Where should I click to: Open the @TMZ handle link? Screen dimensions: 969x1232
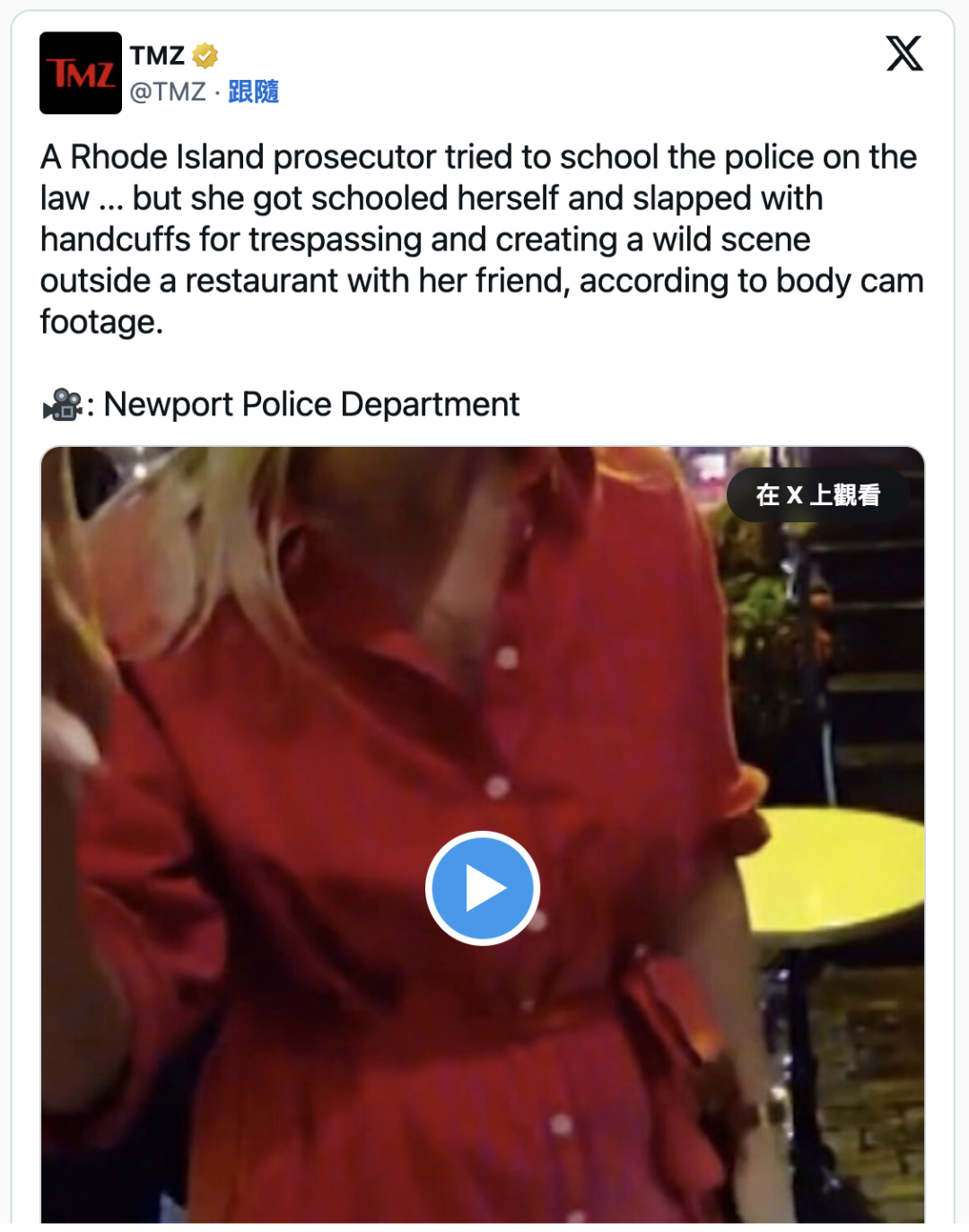tap(168, 92)
